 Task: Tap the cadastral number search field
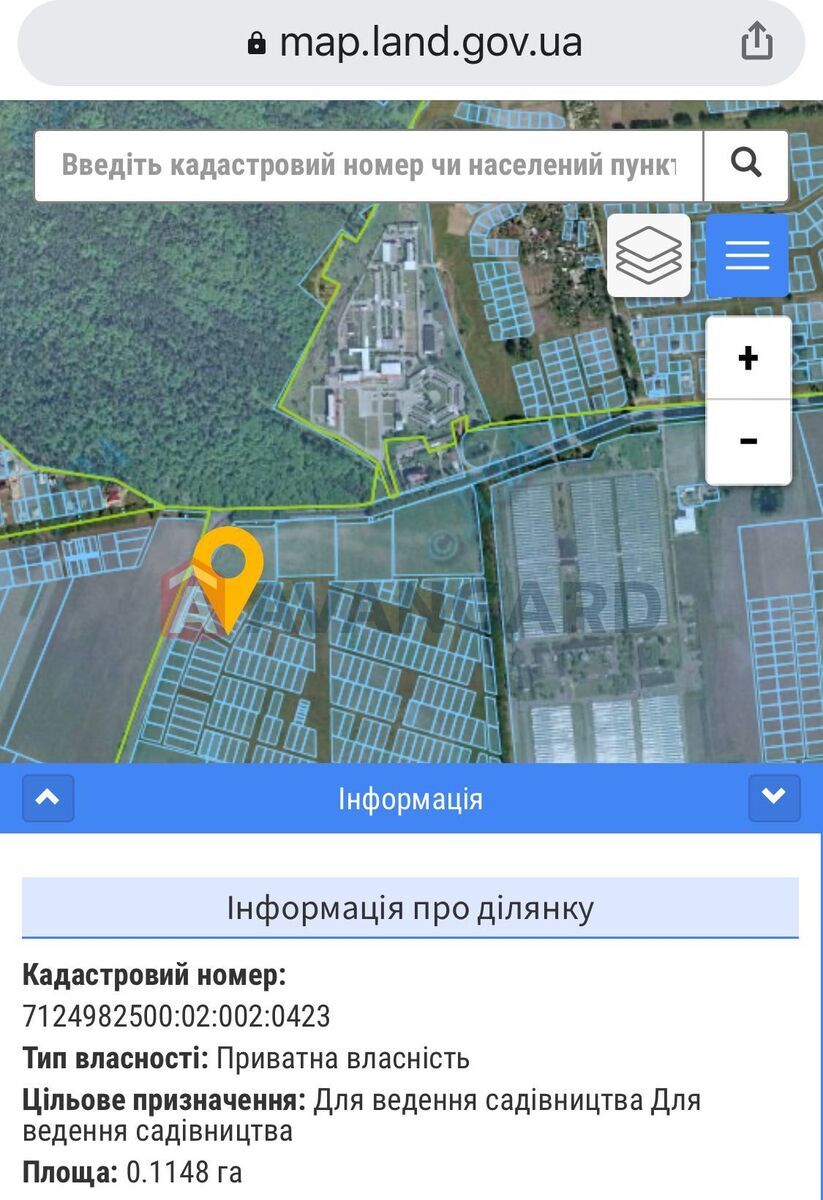[x=368, y=165]
